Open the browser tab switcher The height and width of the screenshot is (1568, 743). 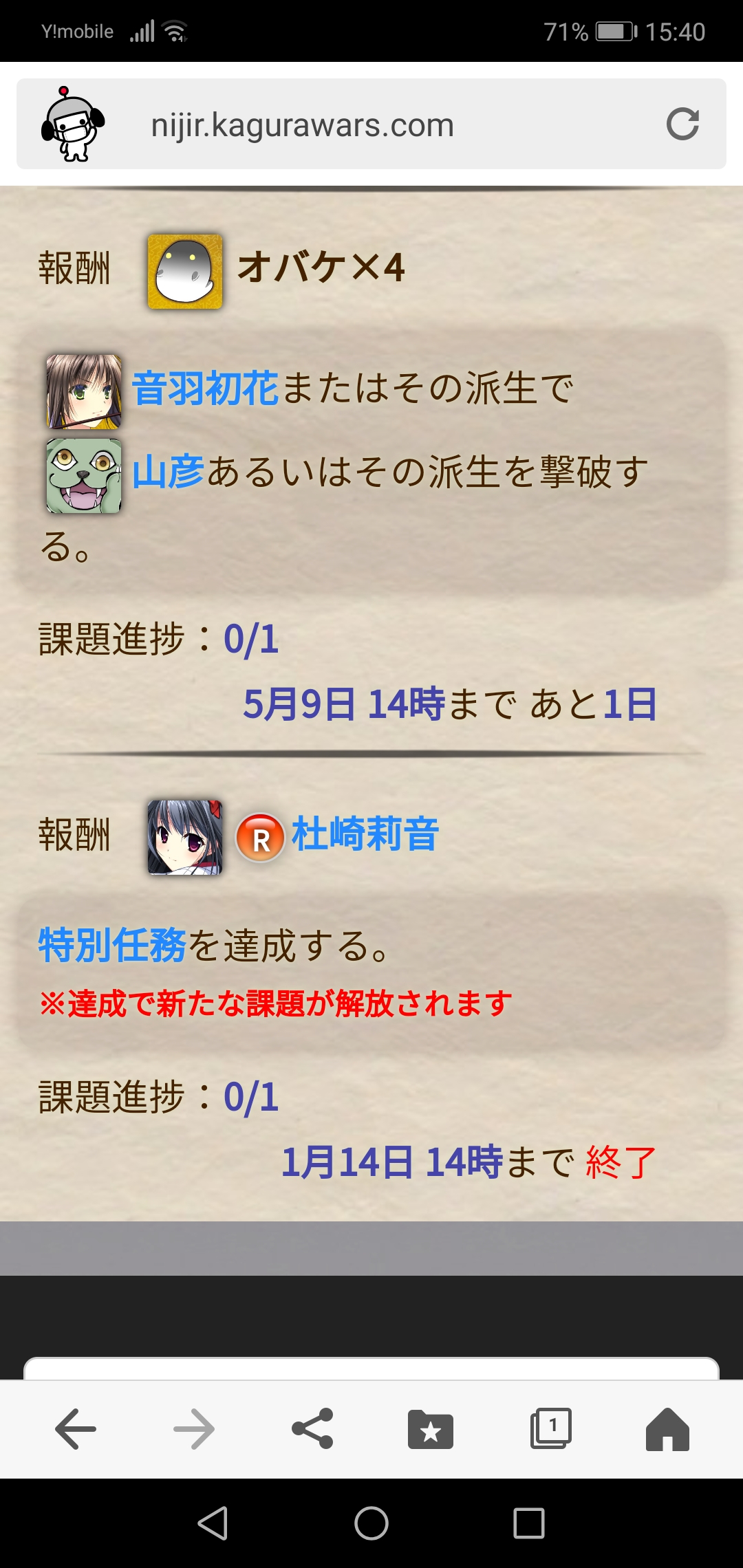tap(550, 1429)
